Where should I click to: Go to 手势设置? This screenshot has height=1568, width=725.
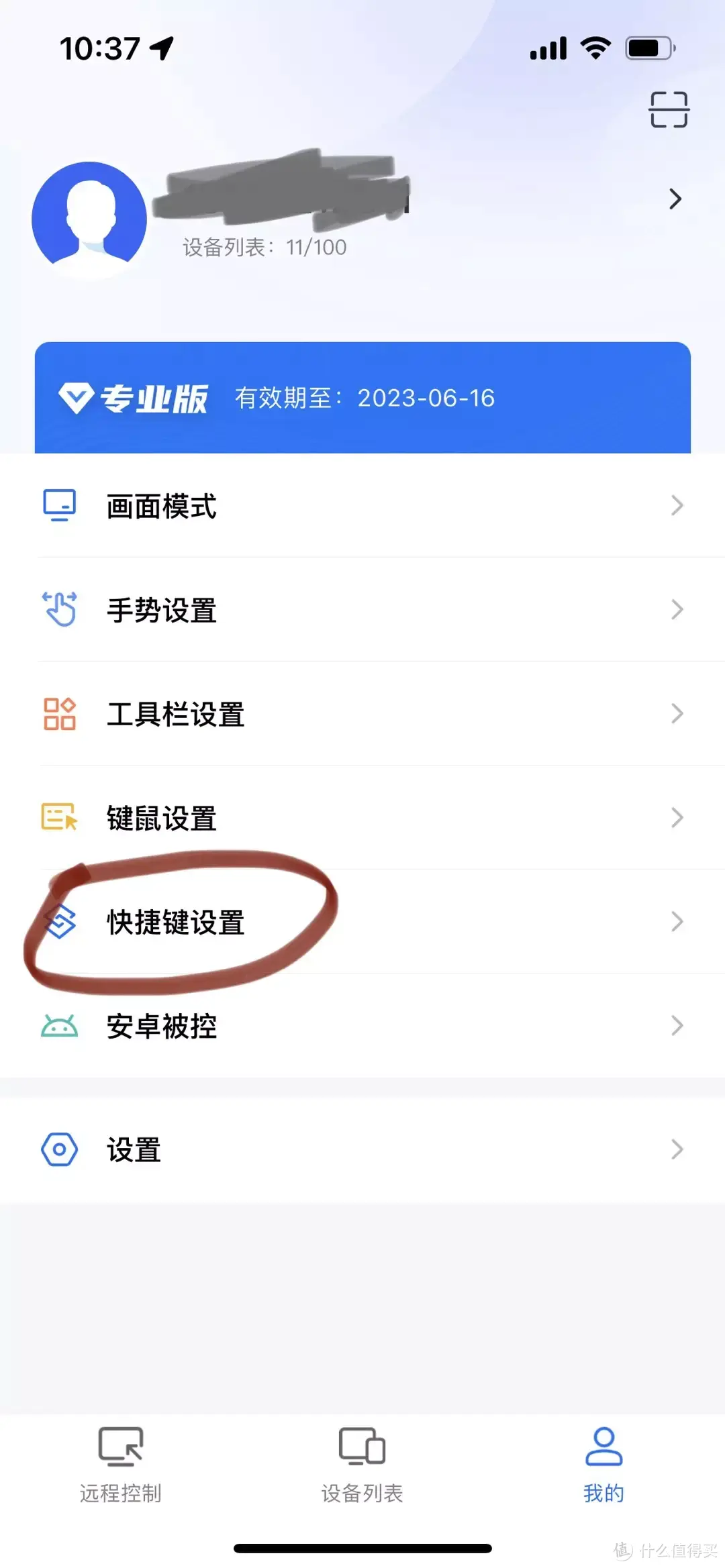click(x=362, y=610)
